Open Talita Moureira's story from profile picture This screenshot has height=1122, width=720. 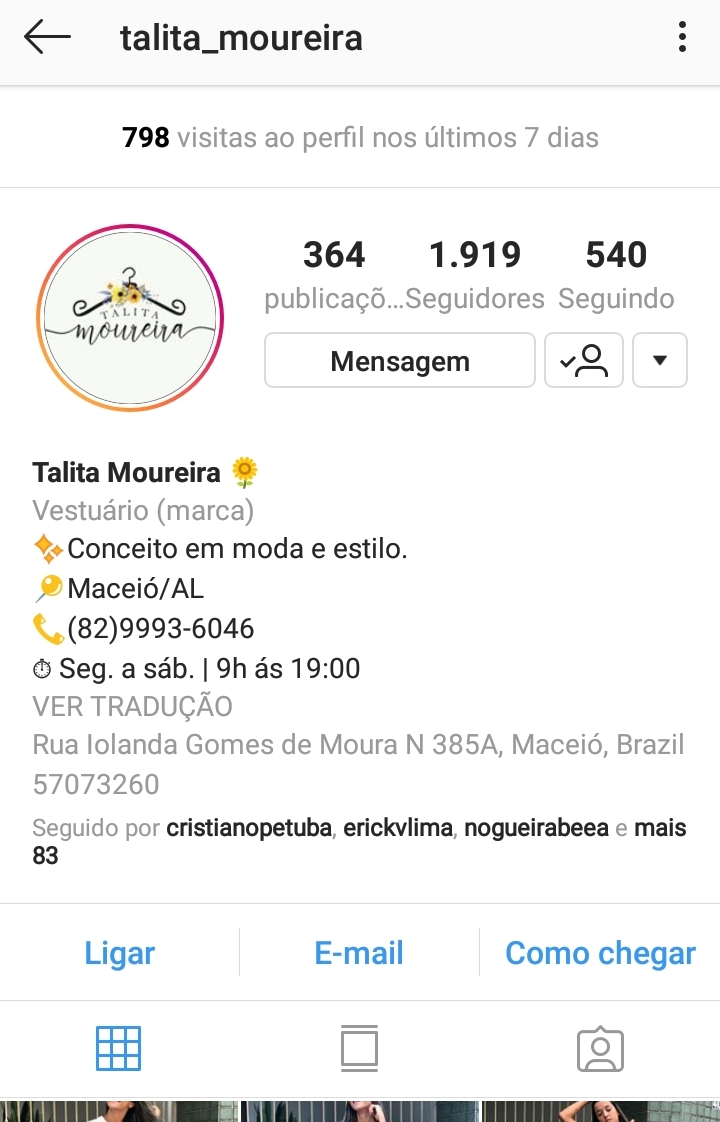coord(130,318)
